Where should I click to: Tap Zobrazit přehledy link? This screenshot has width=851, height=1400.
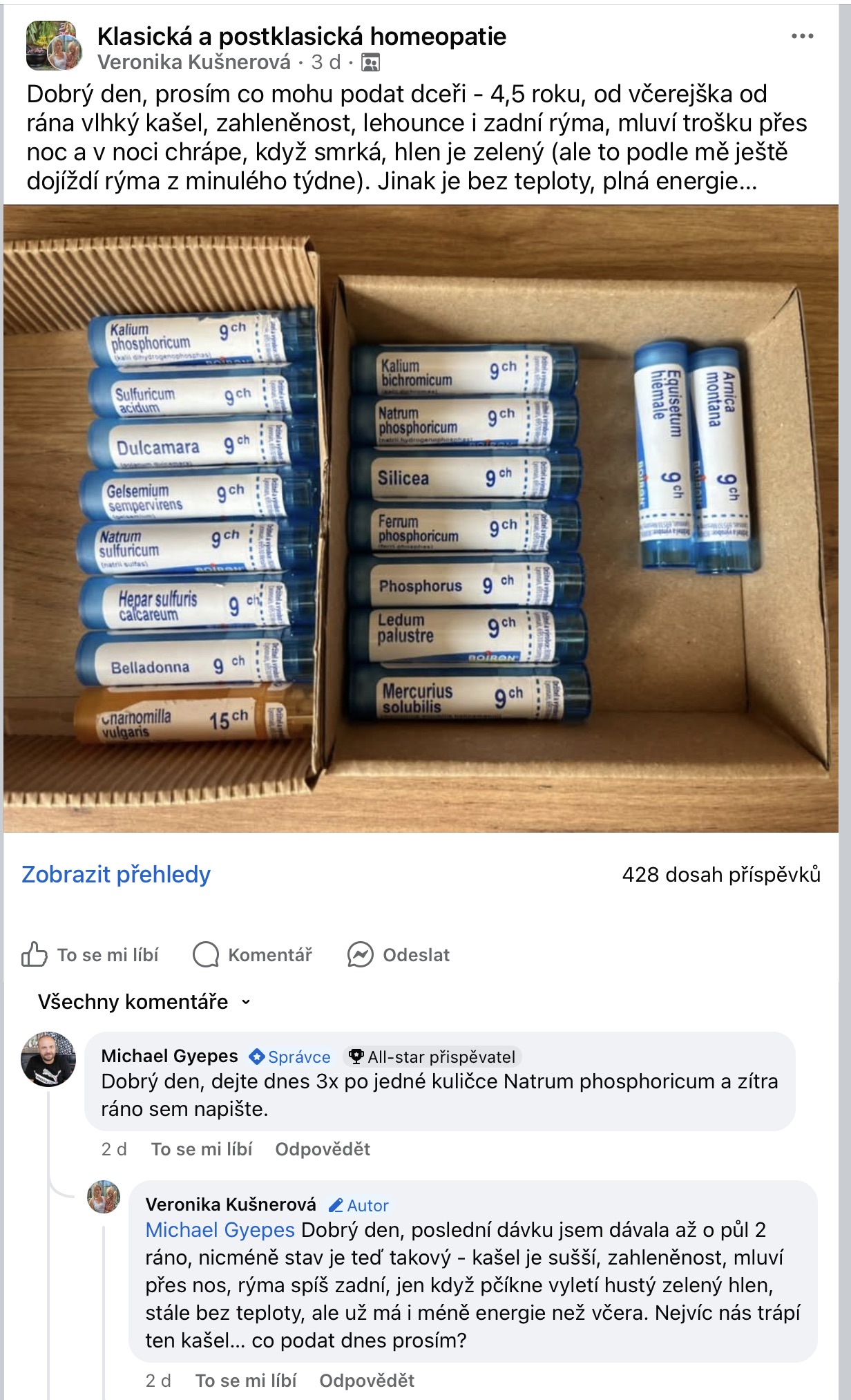(x=116, y=874)
